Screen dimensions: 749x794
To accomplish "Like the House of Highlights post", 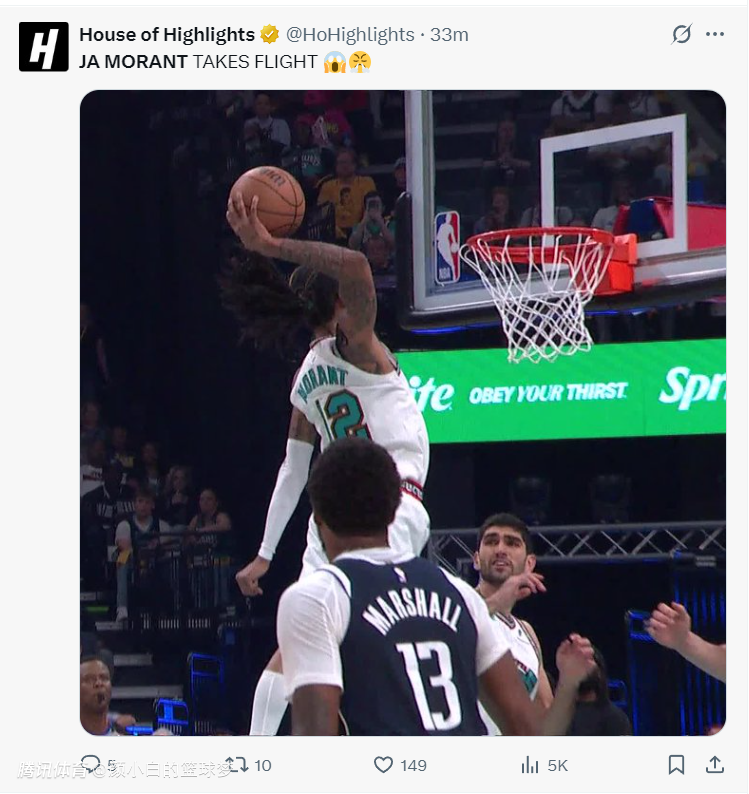I will pos(383,765).
